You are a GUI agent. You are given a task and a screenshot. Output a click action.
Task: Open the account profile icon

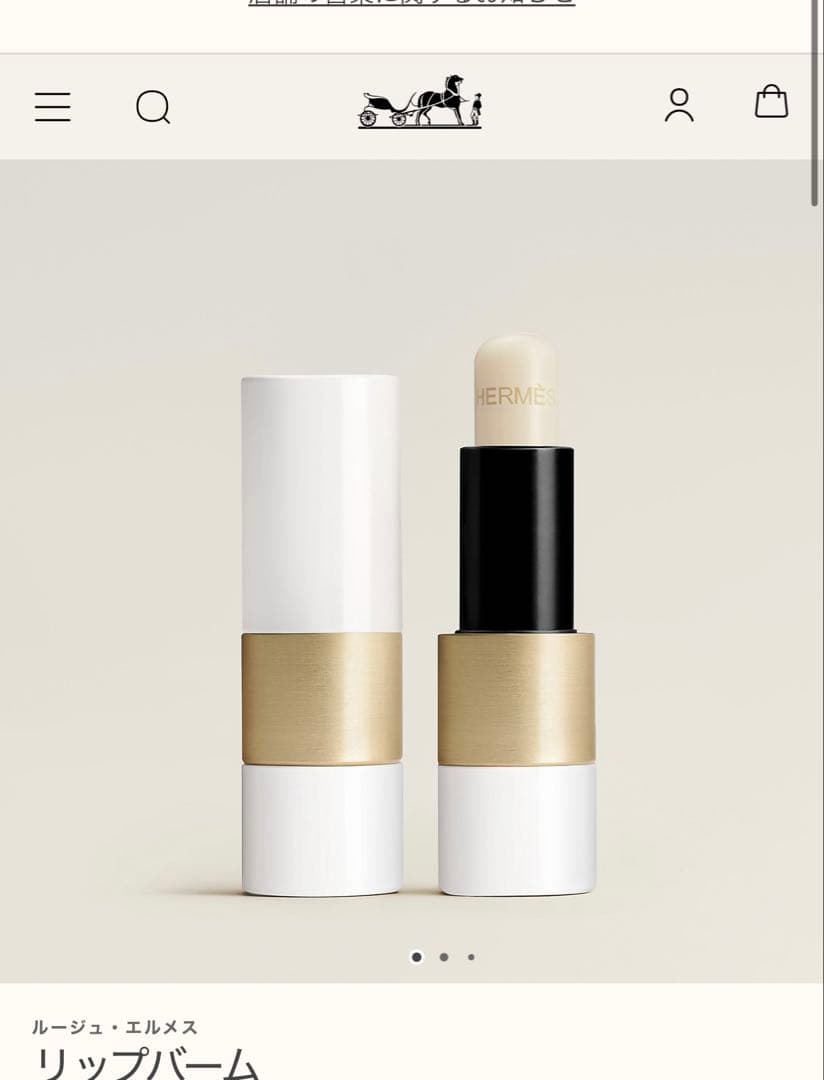click(679, 105)
